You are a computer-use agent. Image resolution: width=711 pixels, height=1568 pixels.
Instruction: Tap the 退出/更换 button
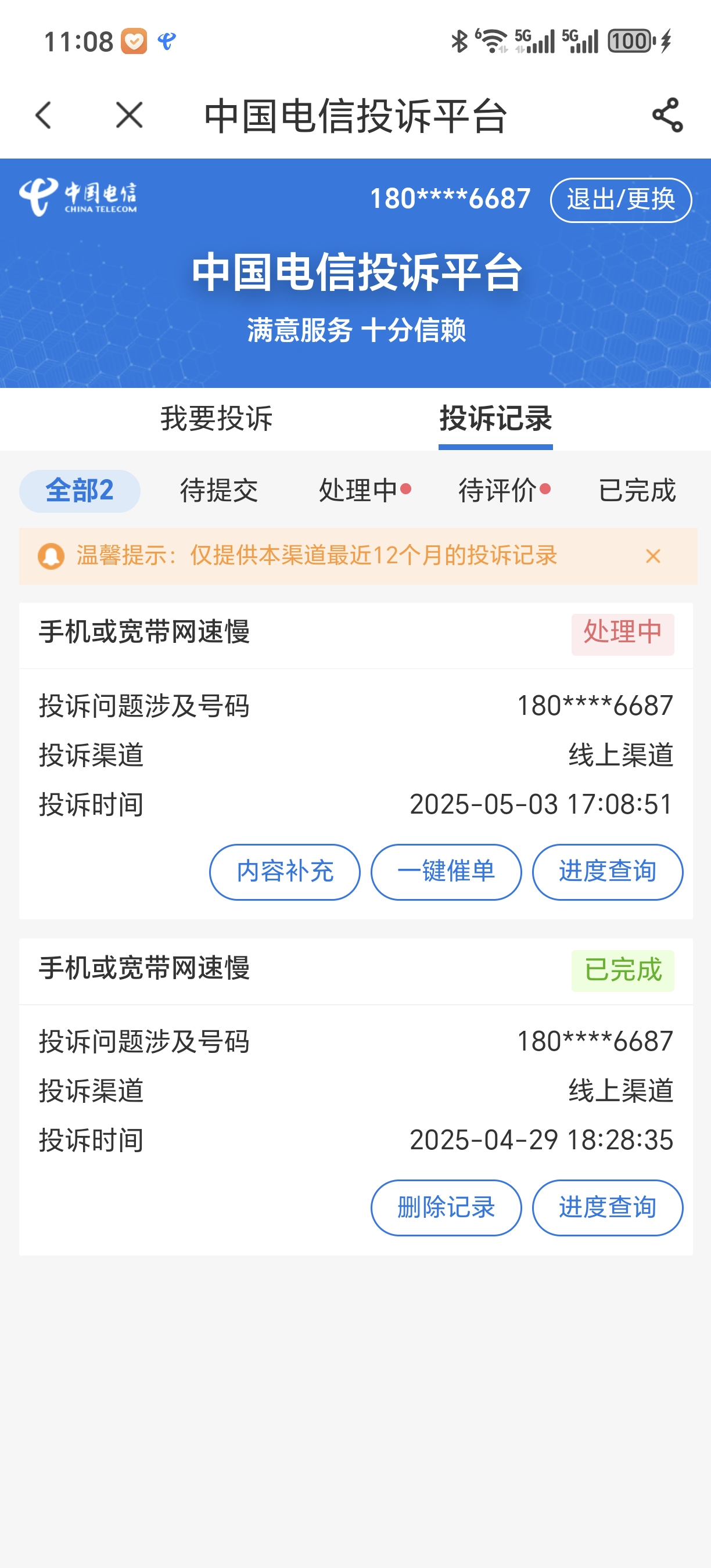click(x=620, y=200)
